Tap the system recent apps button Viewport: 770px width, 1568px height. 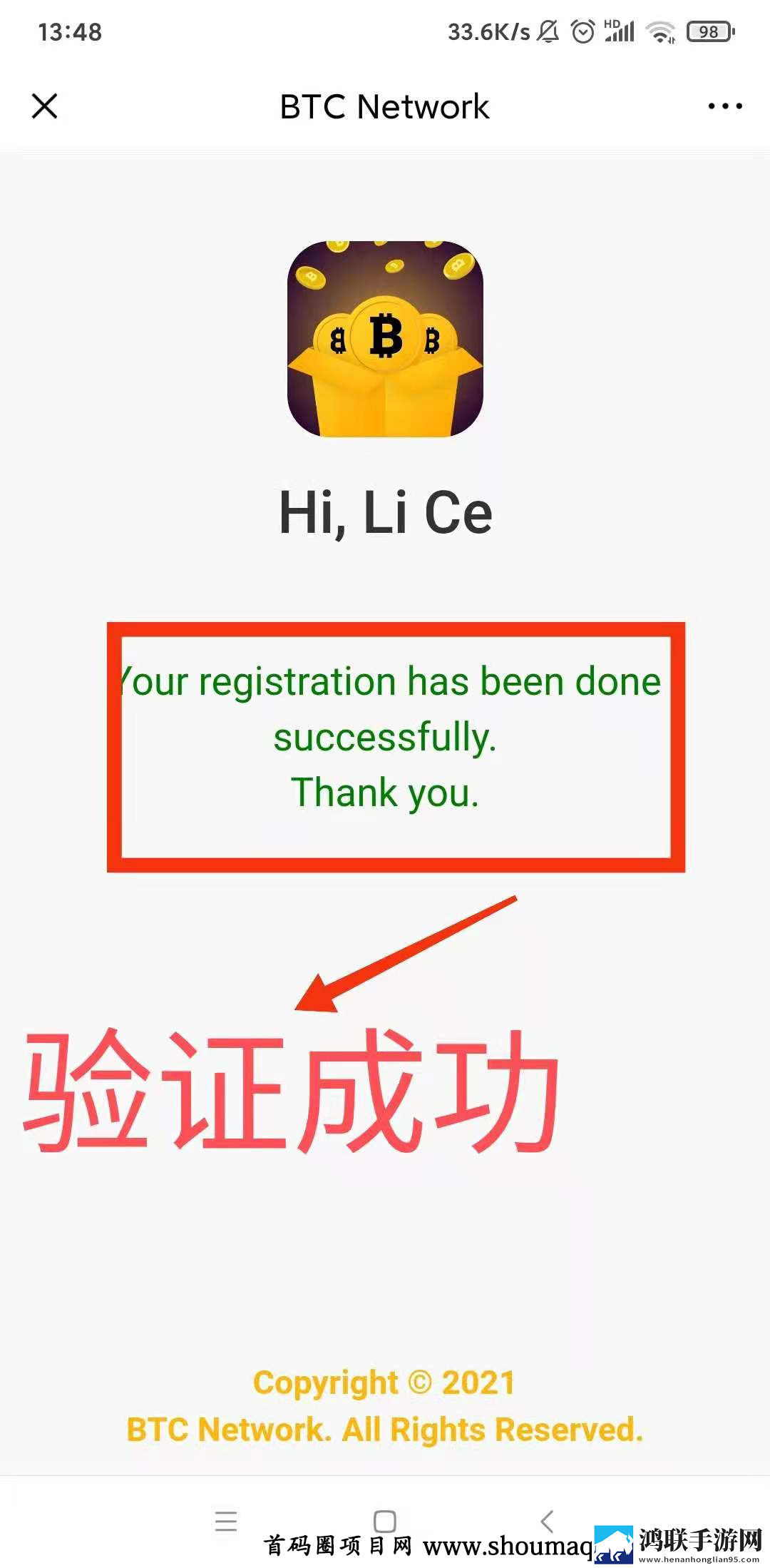226,1521
